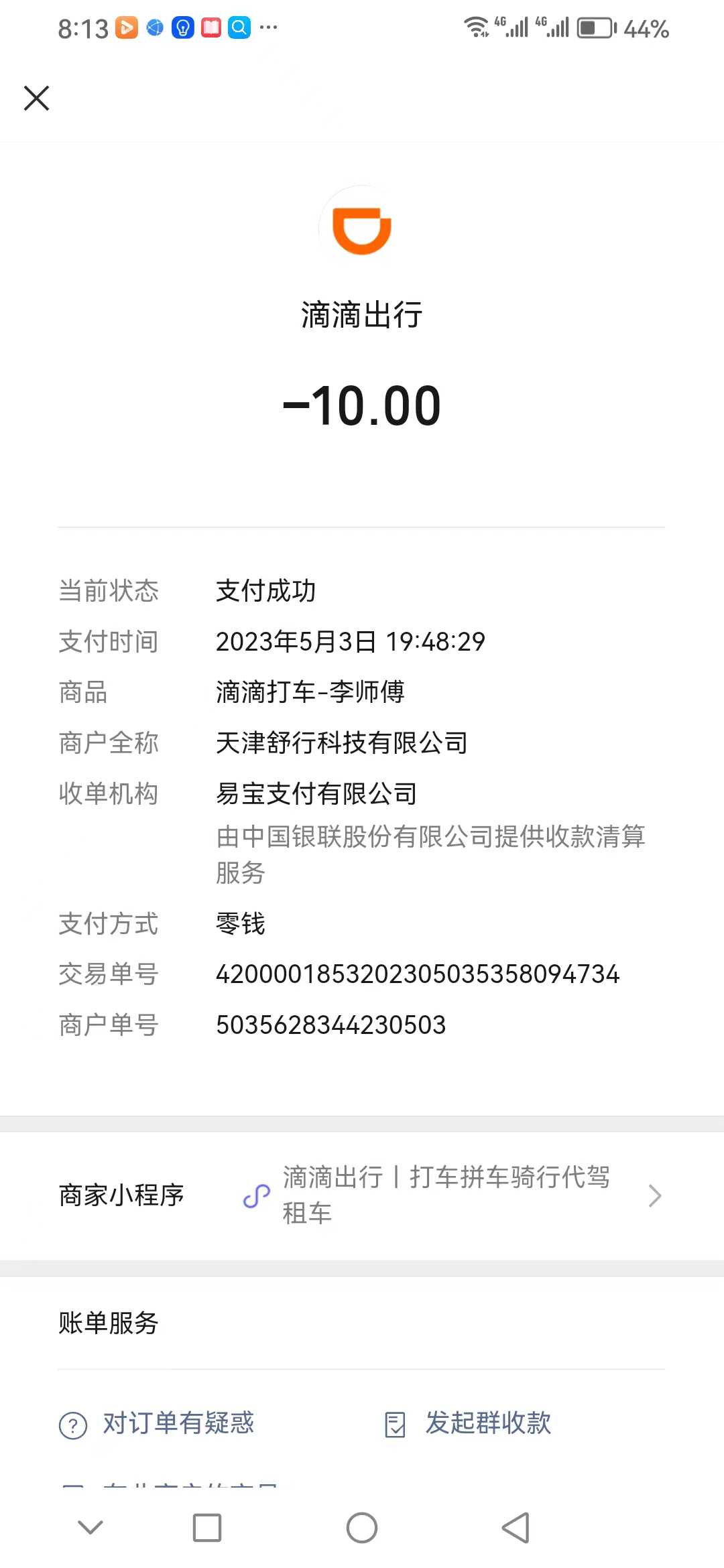The width and height of the screenshot is (724, 1568).
Task: Close the payment details page
Action: pos(36,98)
